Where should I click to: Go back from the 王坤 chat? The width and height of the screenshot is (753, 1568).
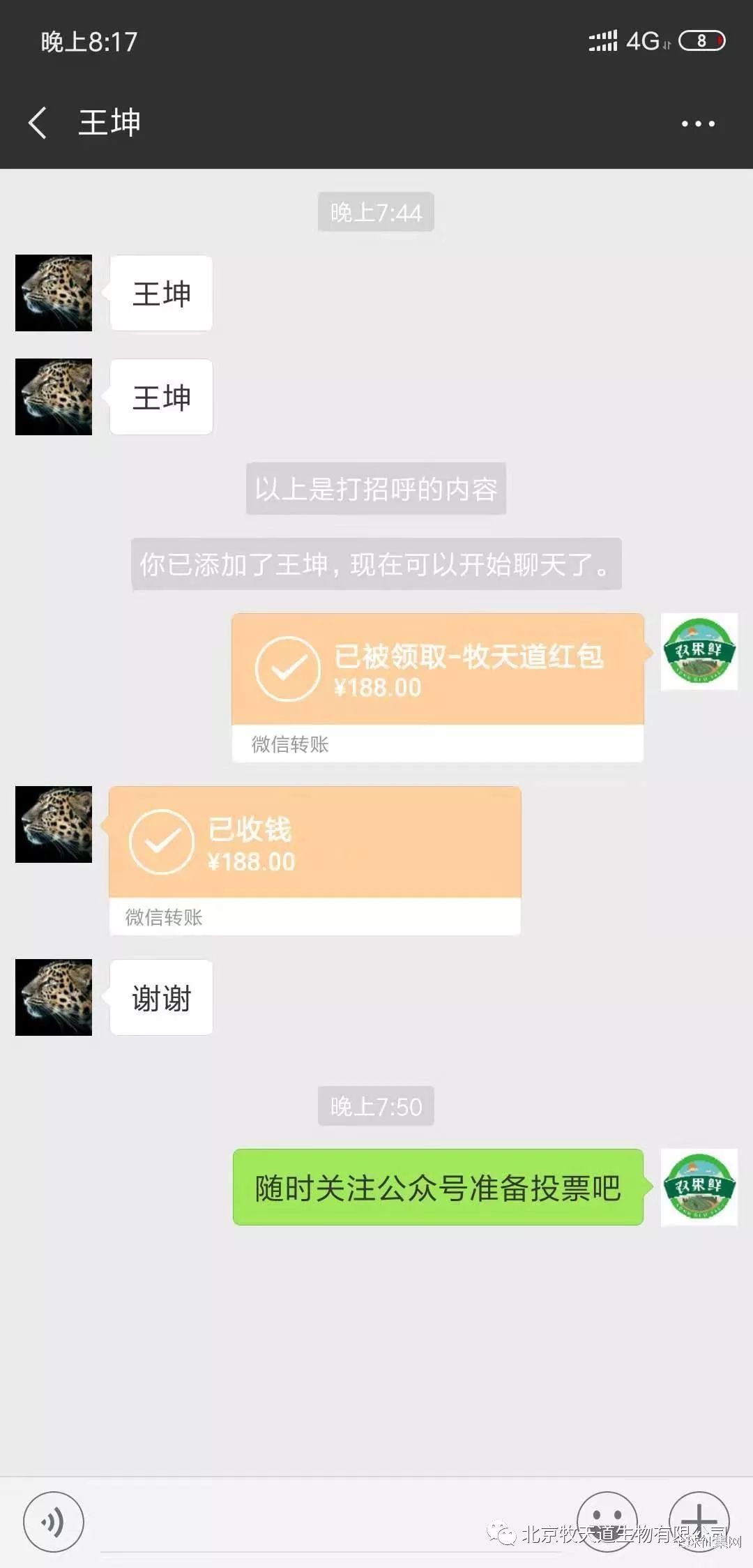(38, 123)
